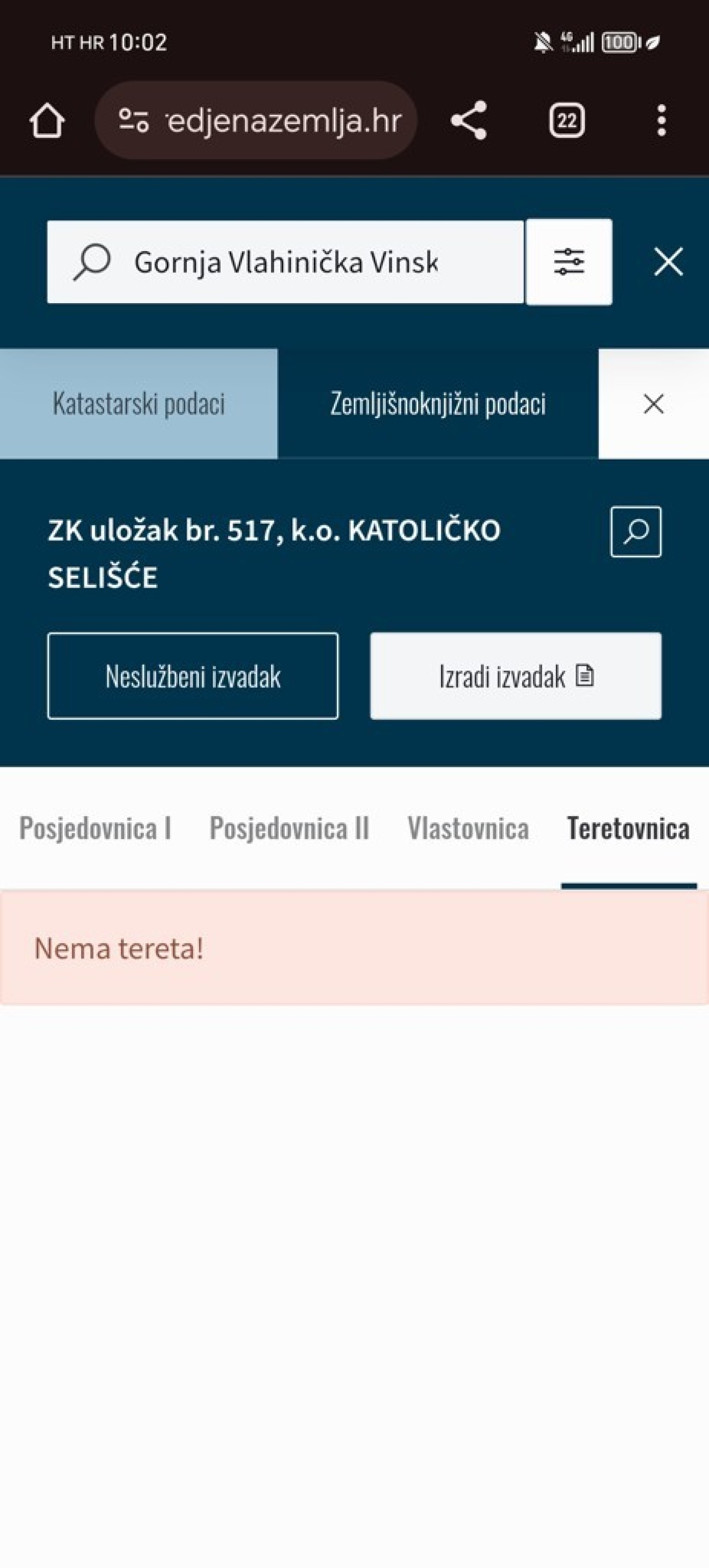Open the search filter settings

569,262
